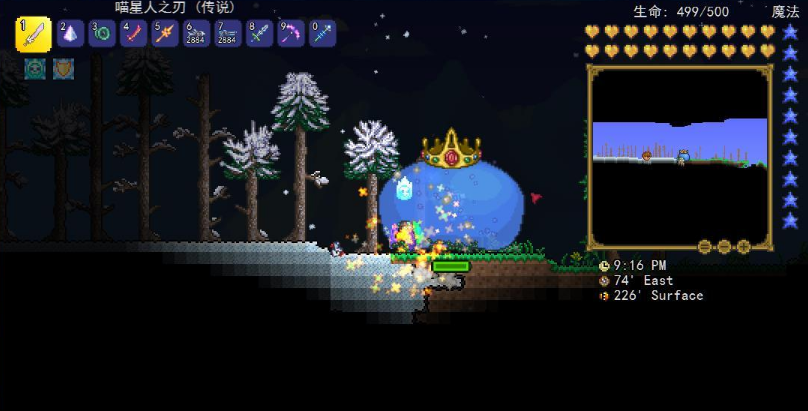Select the green sword in hotbar slot 8

259,35
